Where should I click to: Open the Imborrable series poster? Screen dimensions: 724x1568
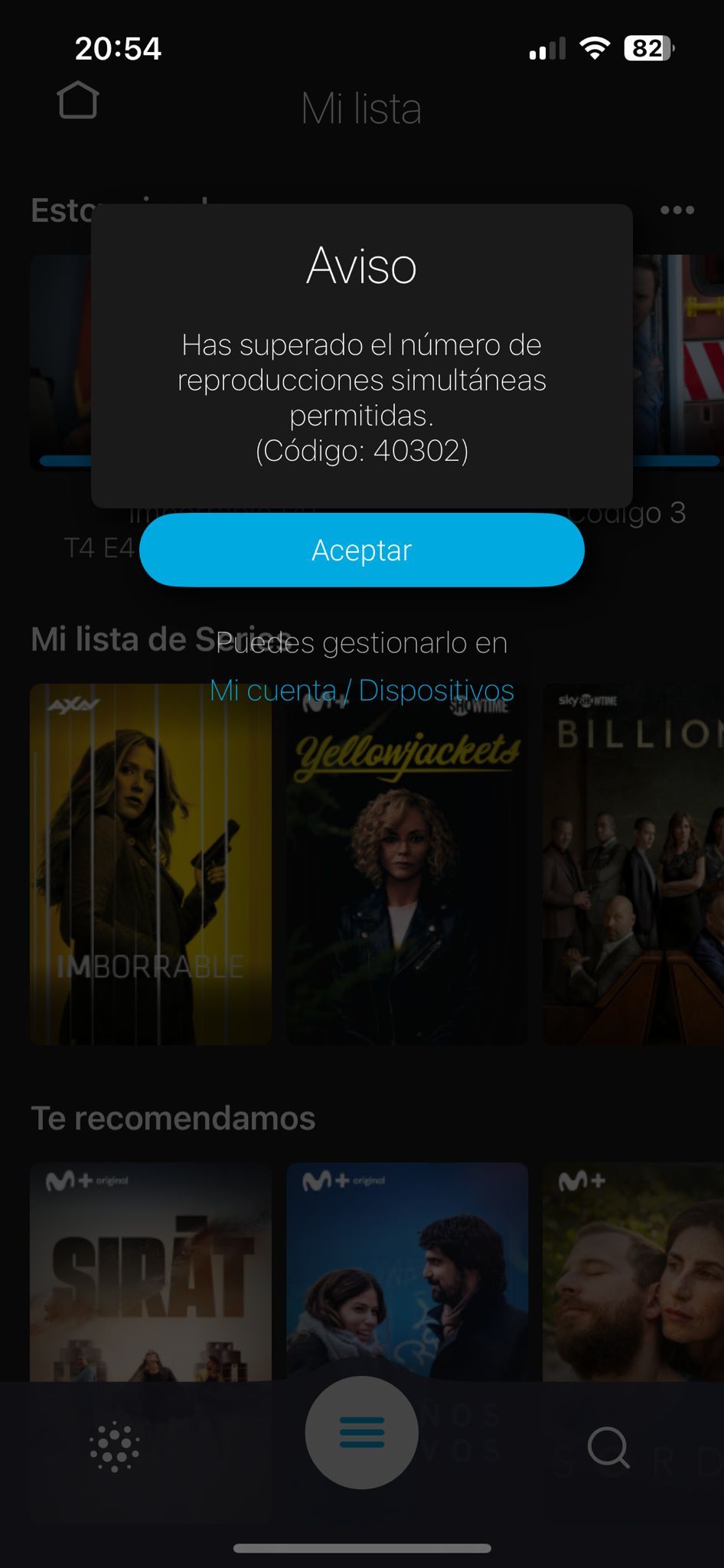point(150,865)
